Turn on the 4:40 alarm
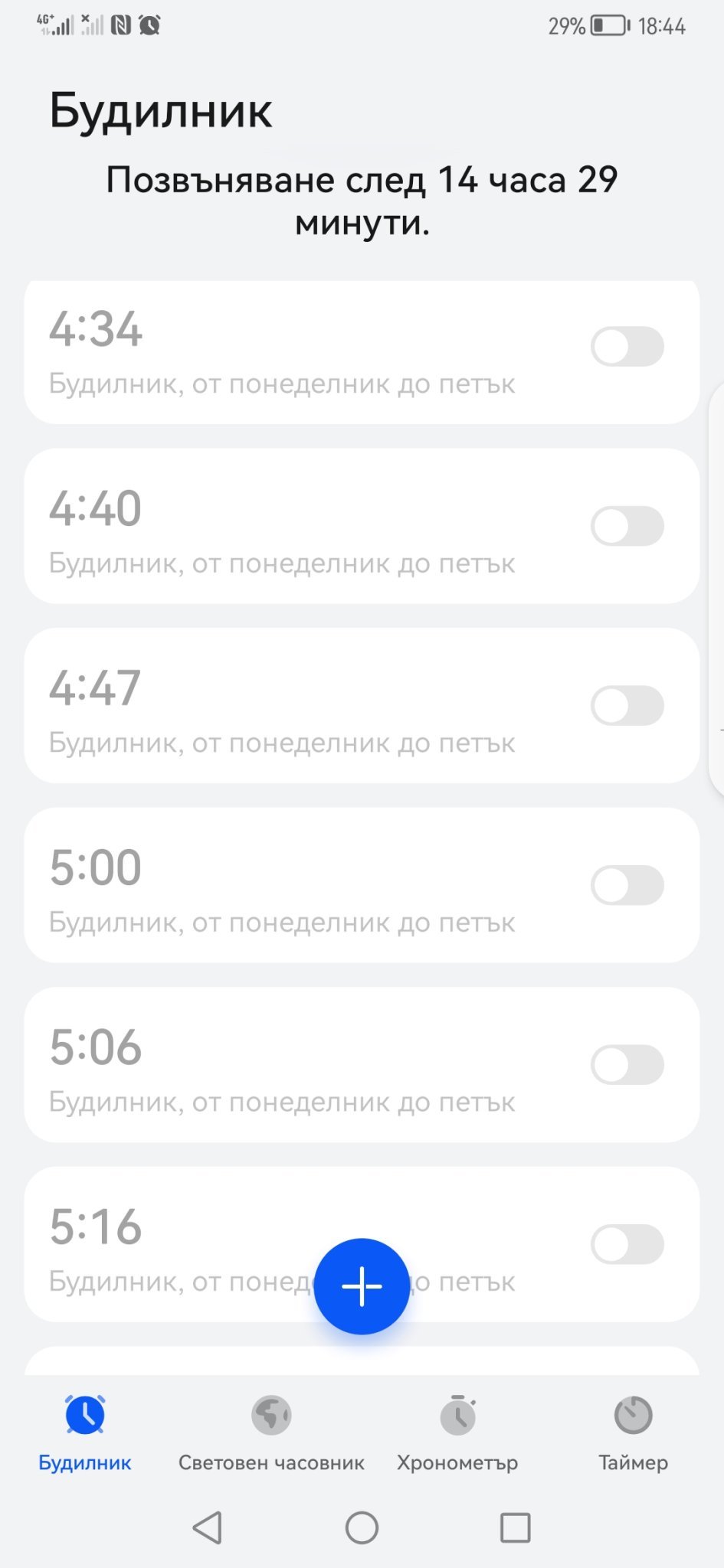The width and height of the screenshot is (724, 1568). [627, 526]
